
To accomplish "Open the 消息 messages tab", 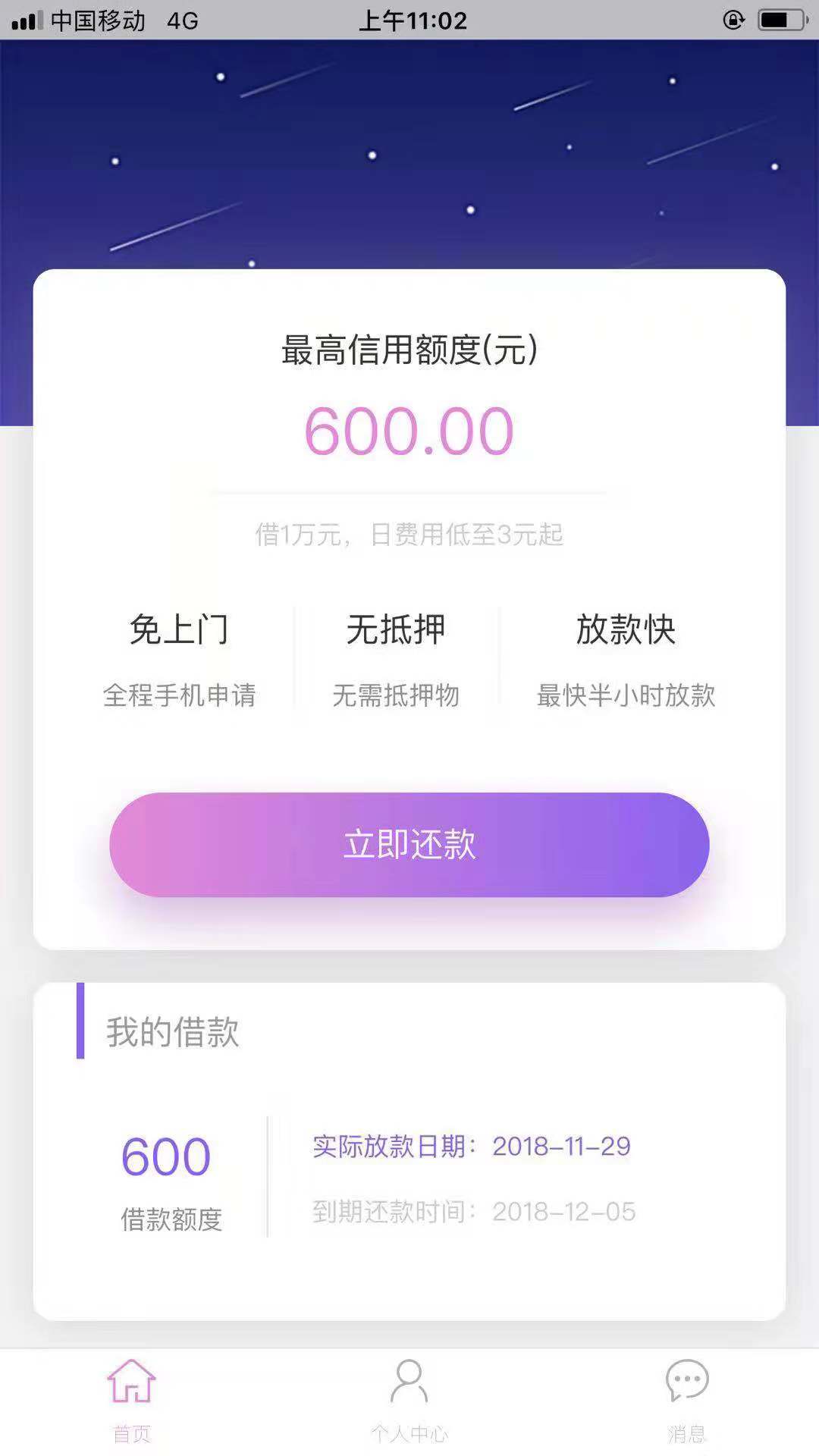I will 687,1401.
